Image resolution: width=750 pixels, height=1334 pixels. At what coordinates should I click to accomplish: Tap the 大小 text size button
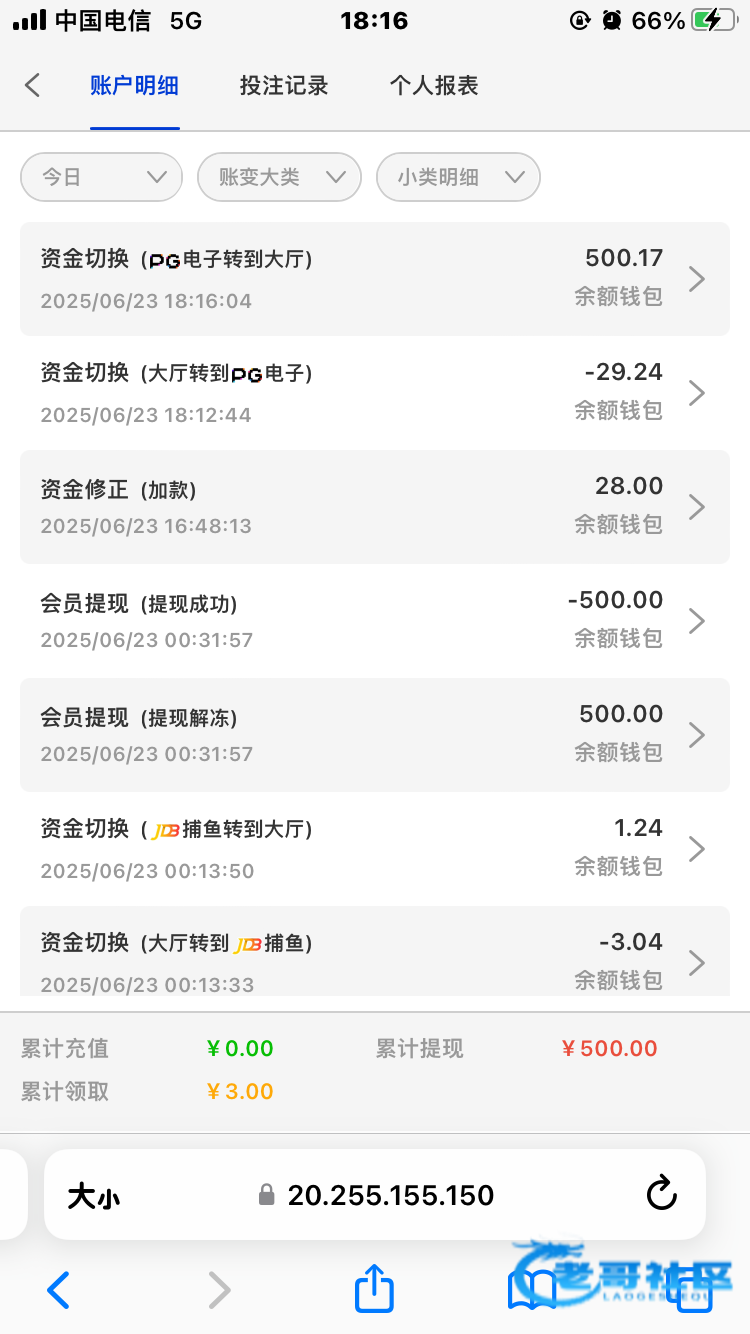(x=94, y=1195)
